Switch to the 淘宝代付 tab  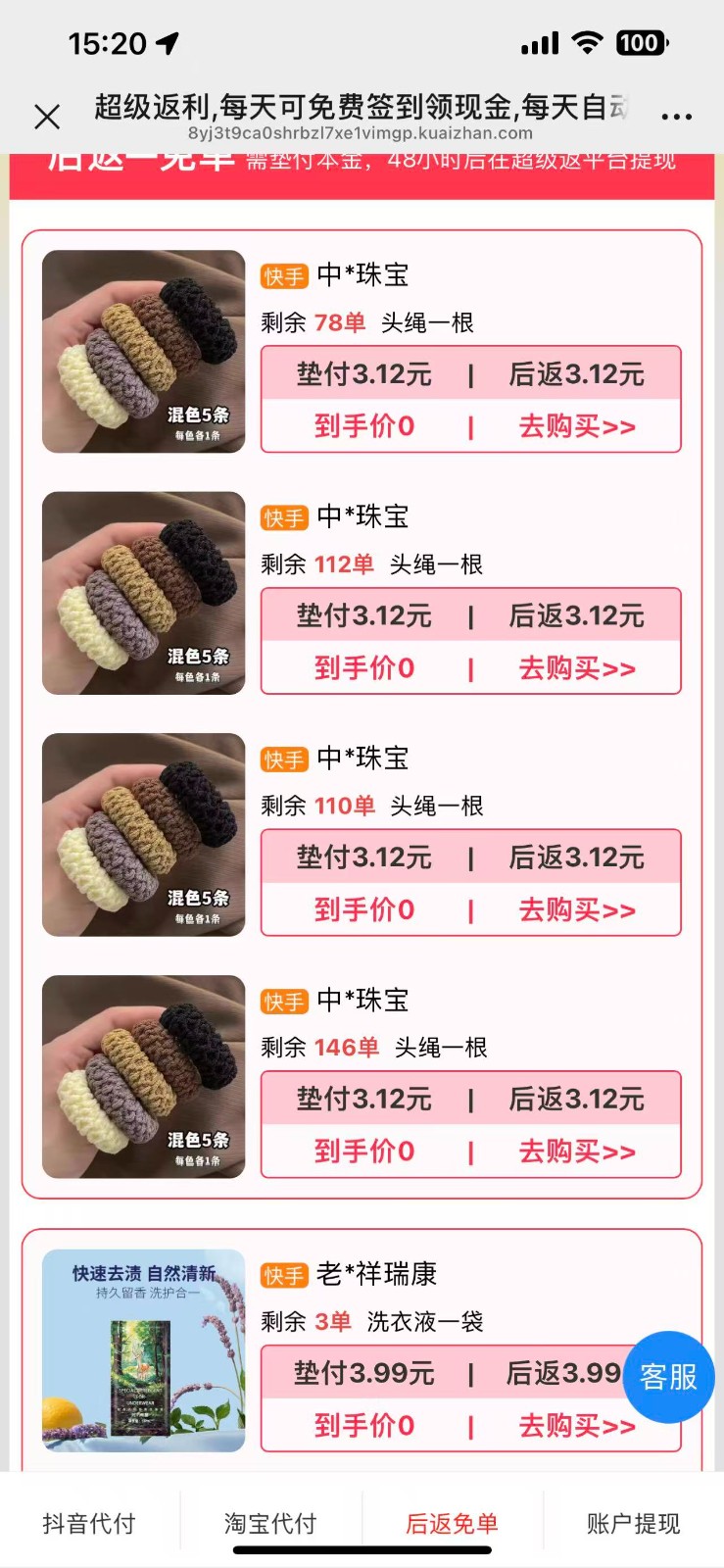270,1523
